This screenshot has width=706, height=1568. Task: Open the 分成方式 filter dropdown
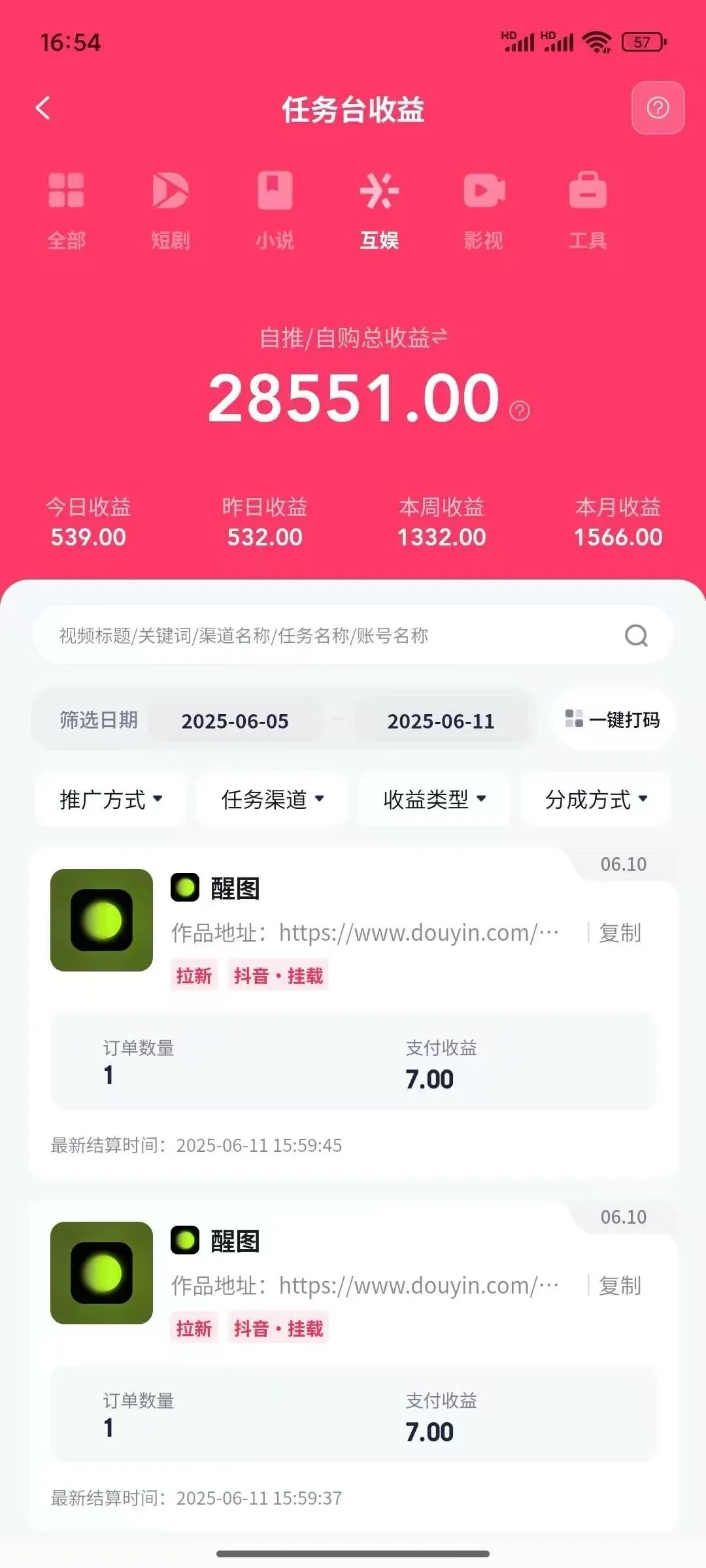point(596,799)
